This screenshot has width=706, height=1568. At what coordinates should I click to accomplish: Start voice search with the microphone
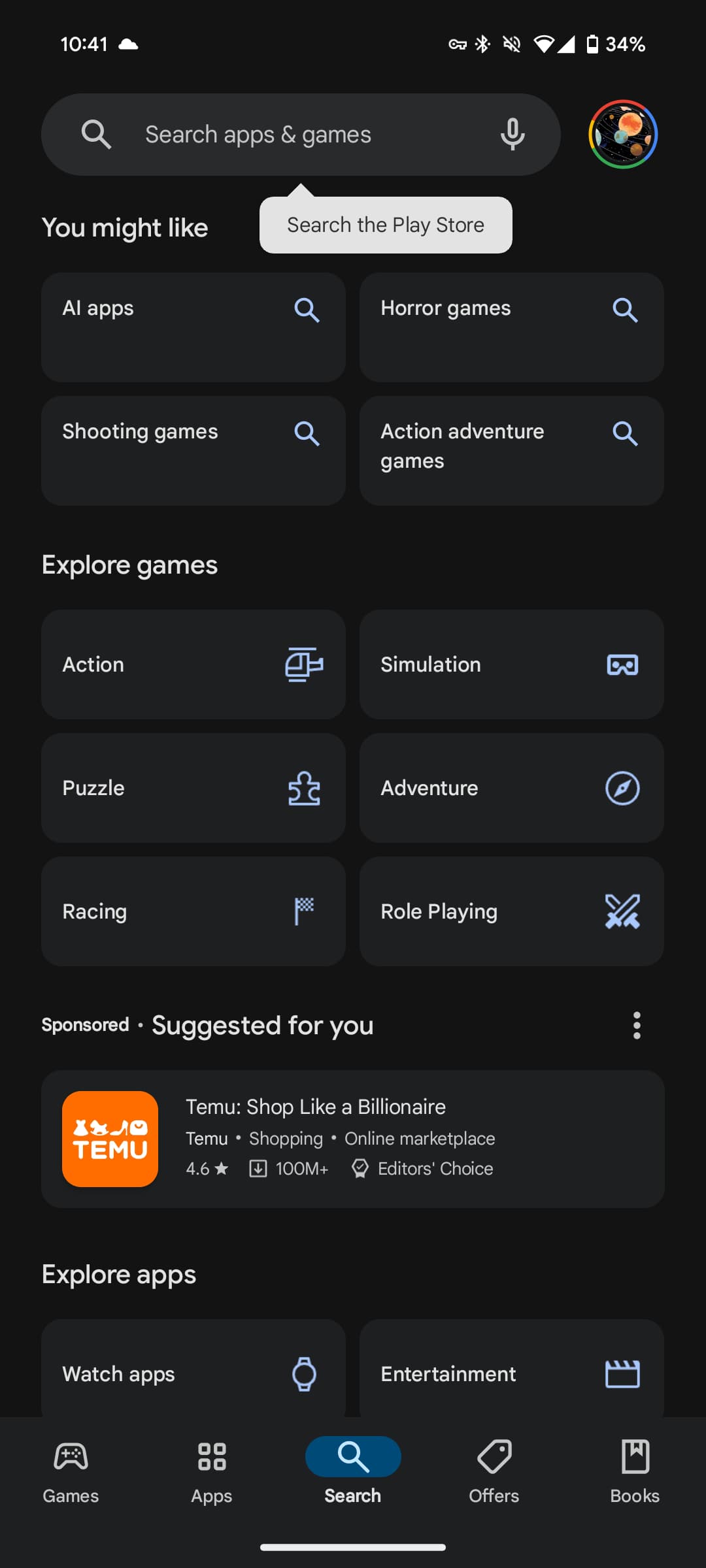pos(513,135)
